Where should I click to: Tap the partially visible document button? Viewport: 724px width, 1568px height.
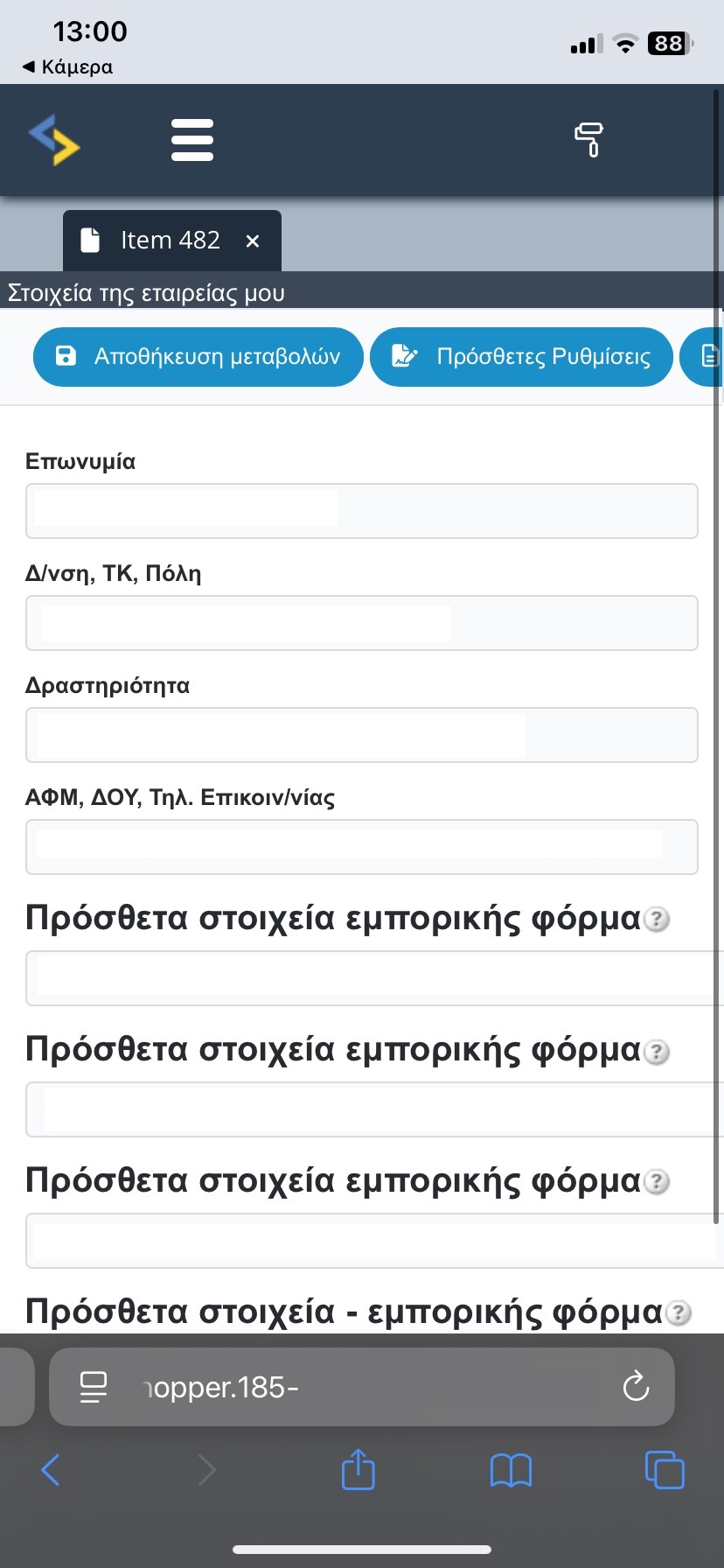pos(702,356)
